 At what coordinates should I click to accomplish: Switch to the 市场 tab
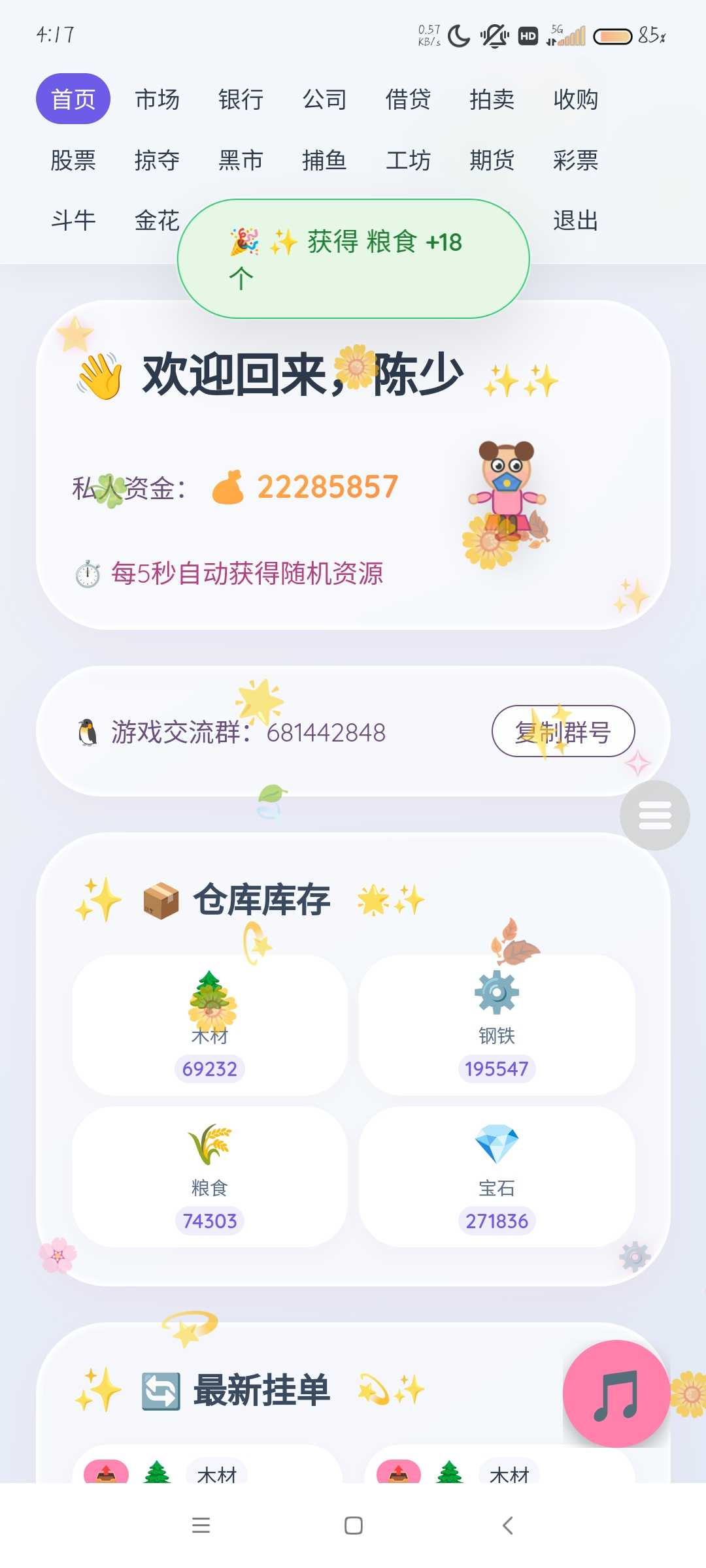coord(157,99)
